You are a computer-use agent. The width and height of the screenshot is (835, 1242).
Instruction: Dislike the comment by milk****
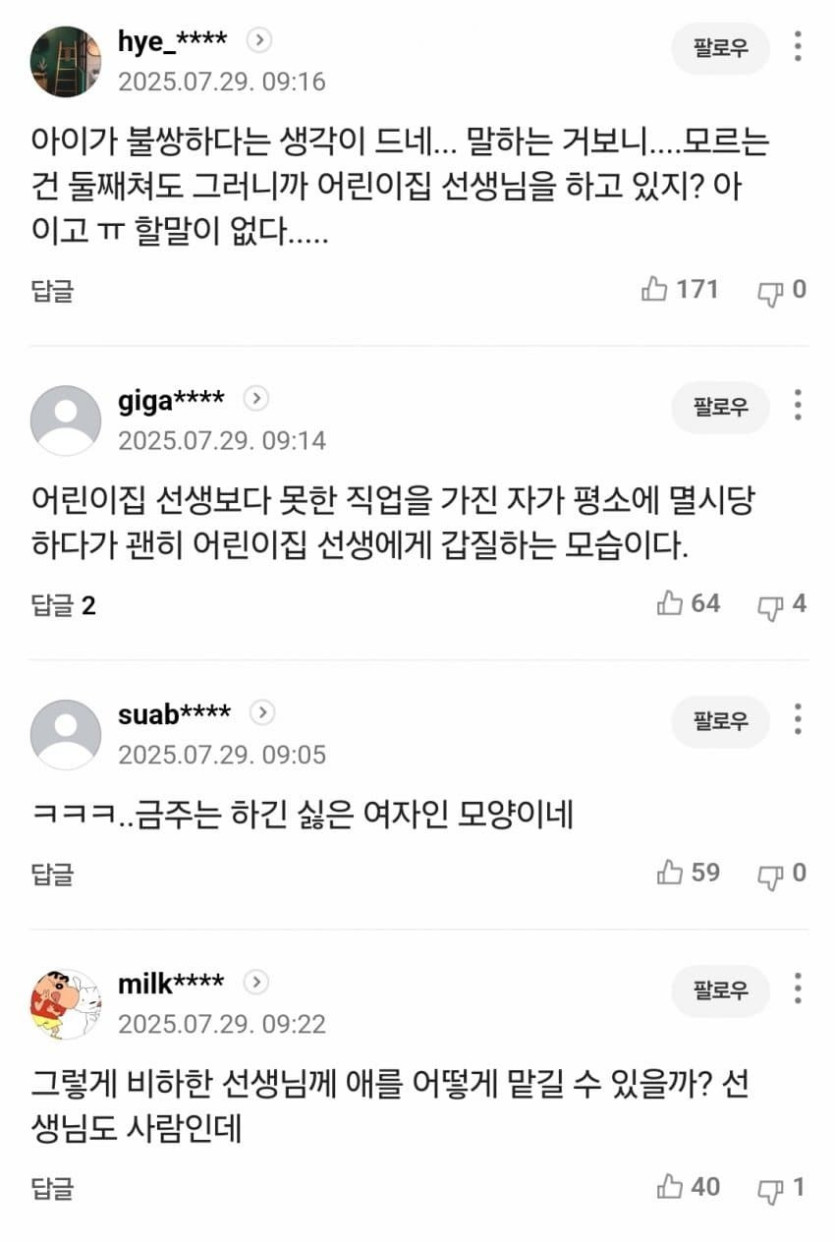[x=770, y=1188]
